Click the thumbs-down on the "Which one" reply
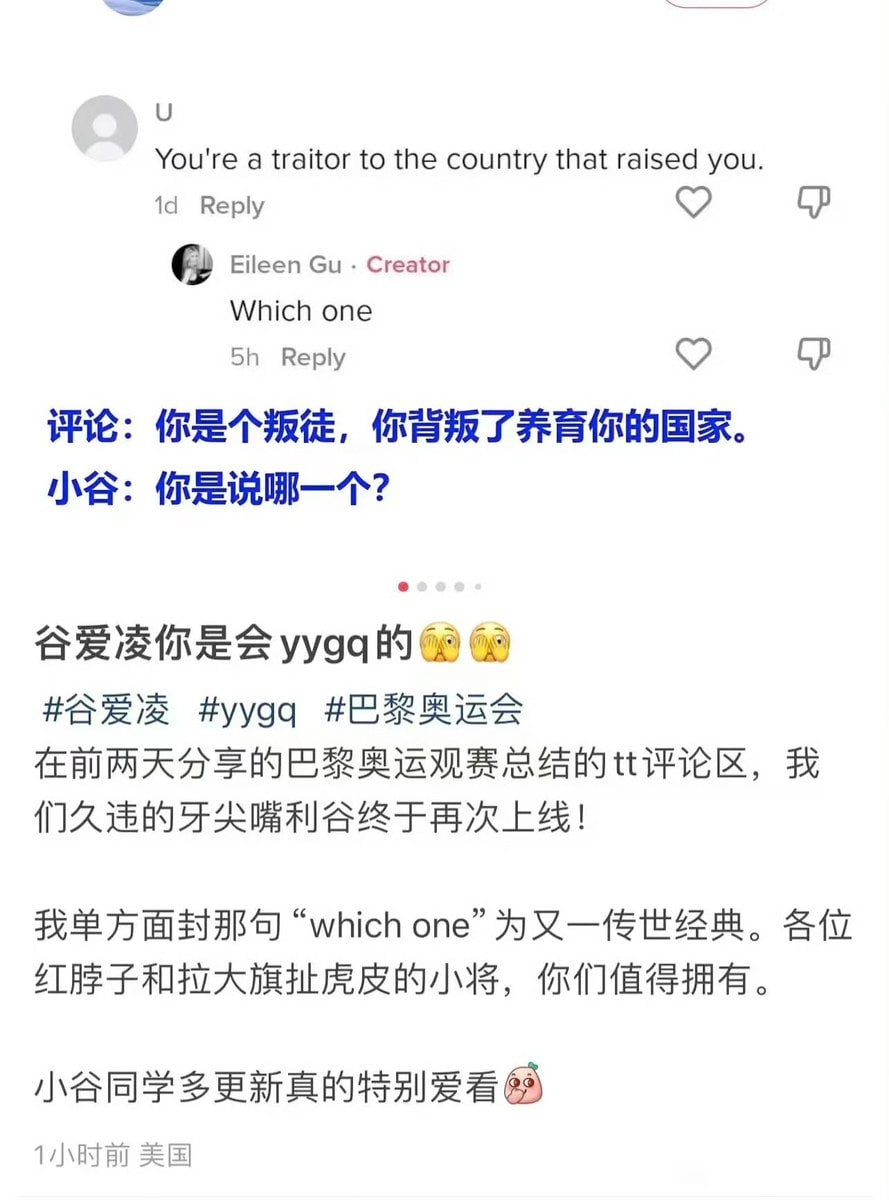 814,354
